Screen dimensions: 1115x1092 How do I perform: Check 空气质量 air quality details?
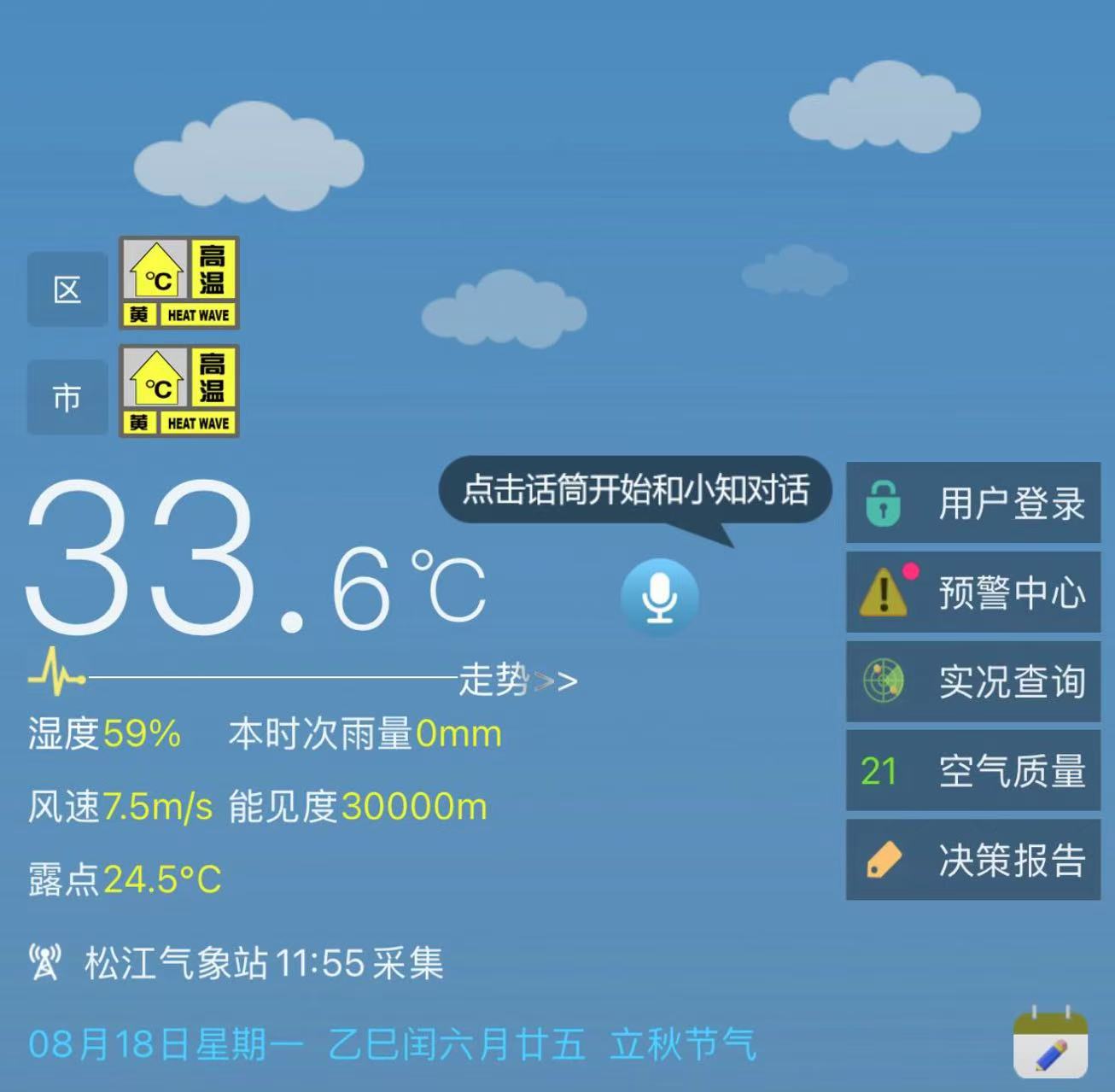pos(972,771)
